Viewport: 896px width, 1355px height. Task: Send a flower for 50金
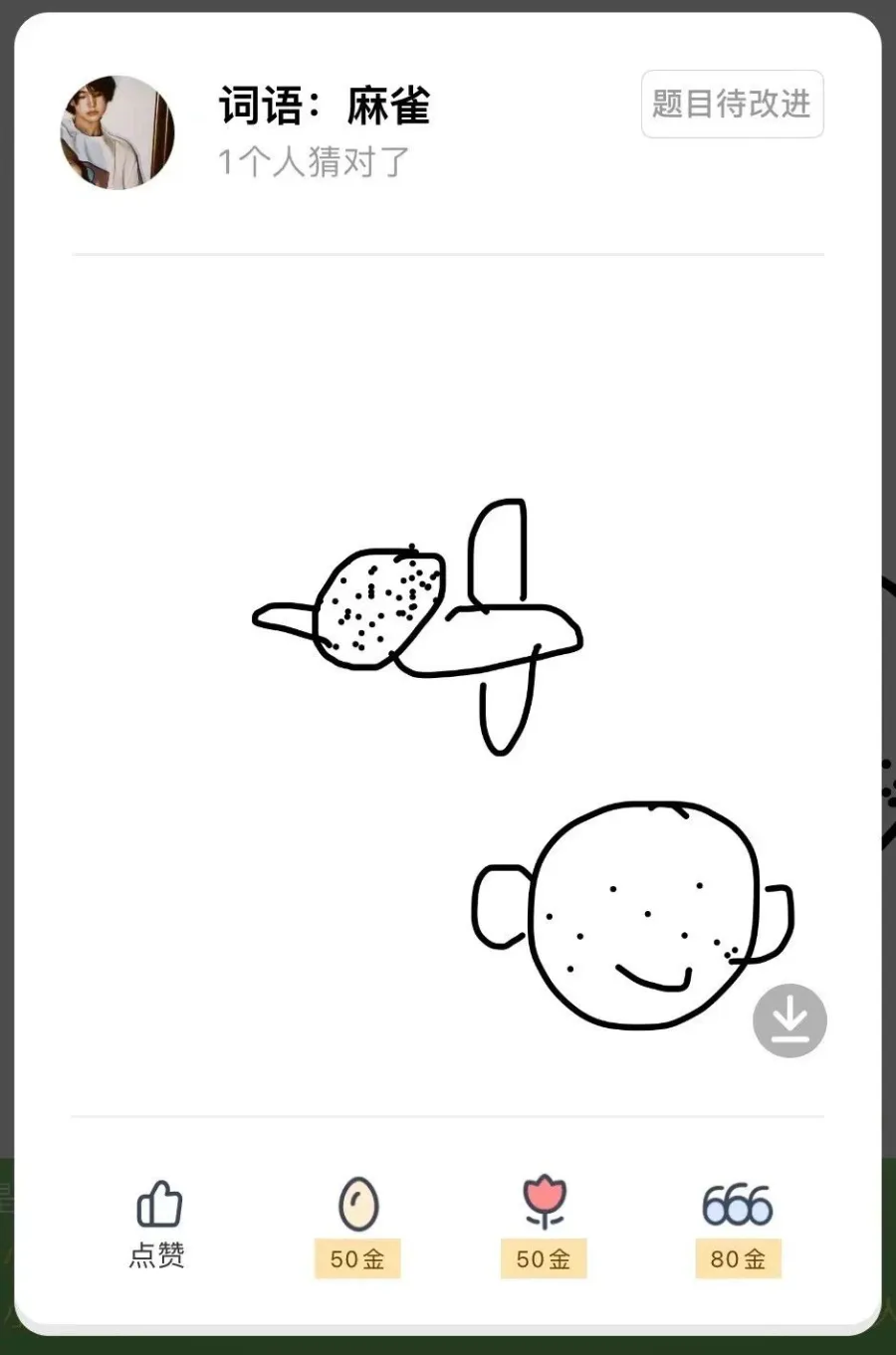544,1226
